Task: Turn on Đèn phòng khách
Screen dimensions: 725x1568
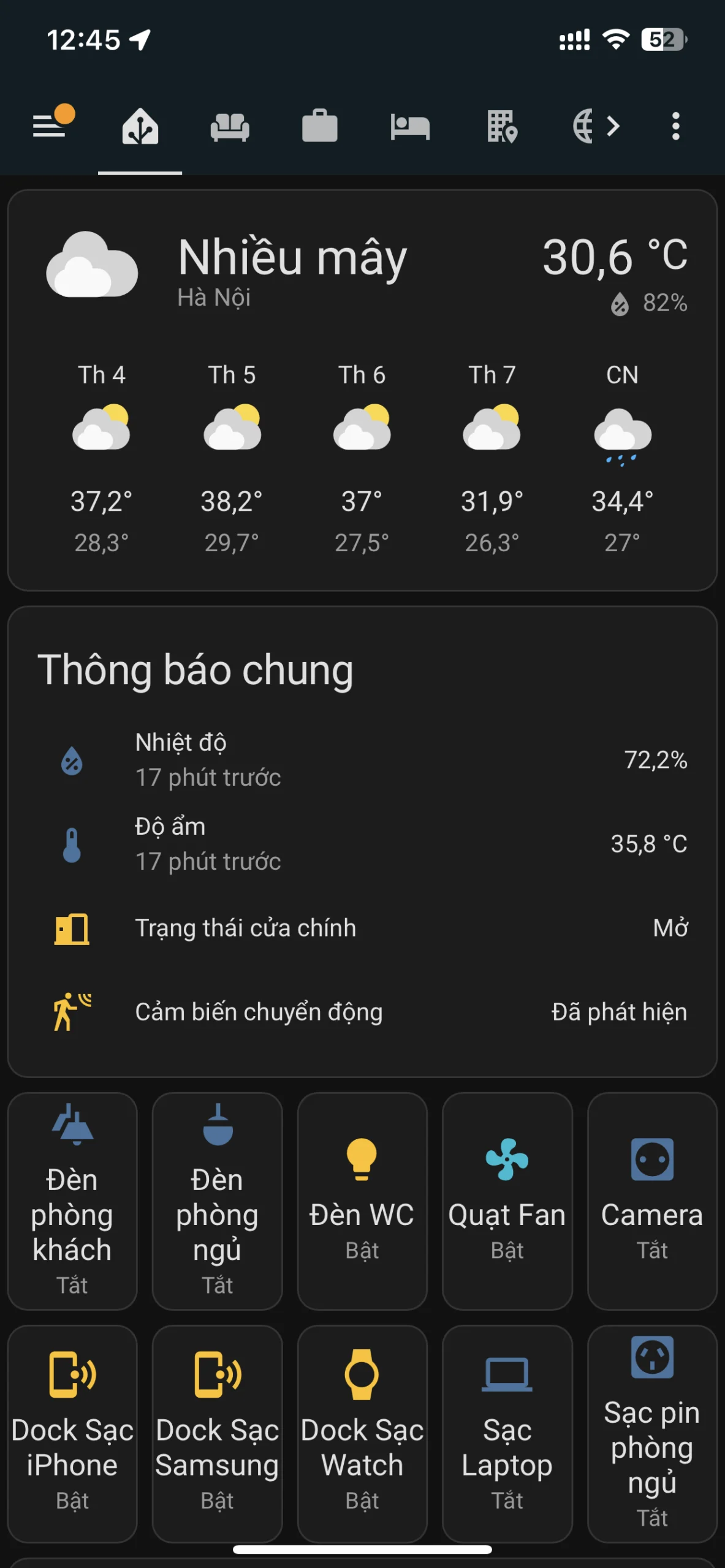Action: tap(72, 1200)
